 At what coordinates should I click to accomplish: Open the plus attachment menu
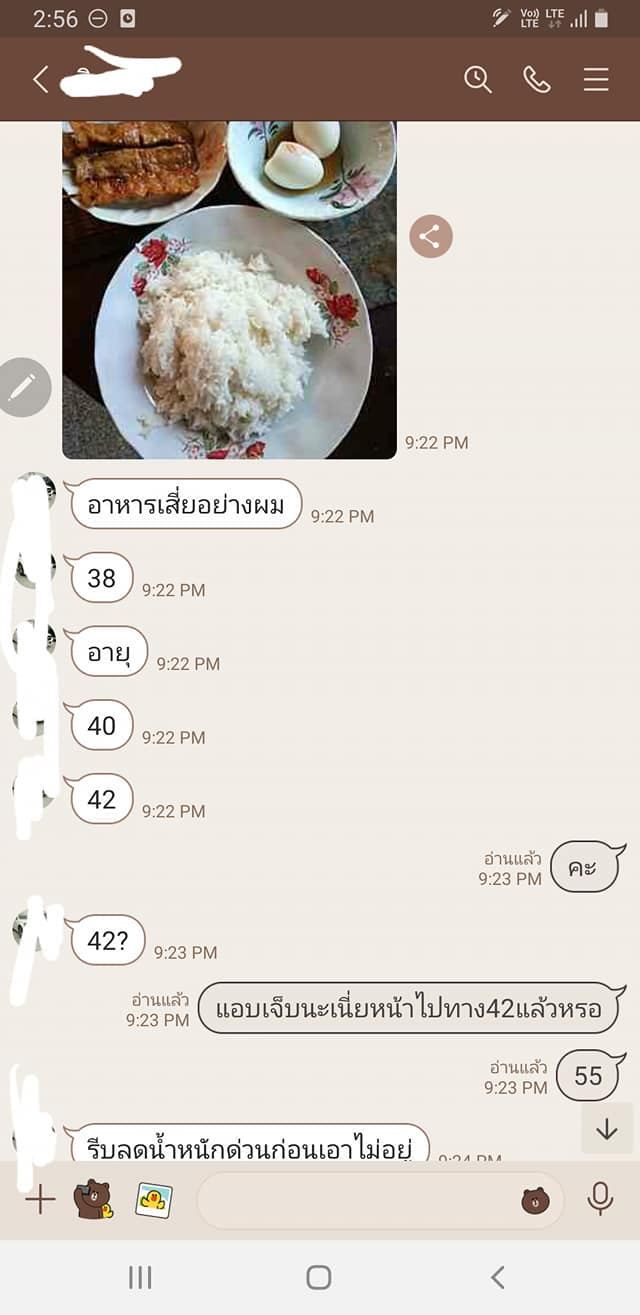[40, 1199]
